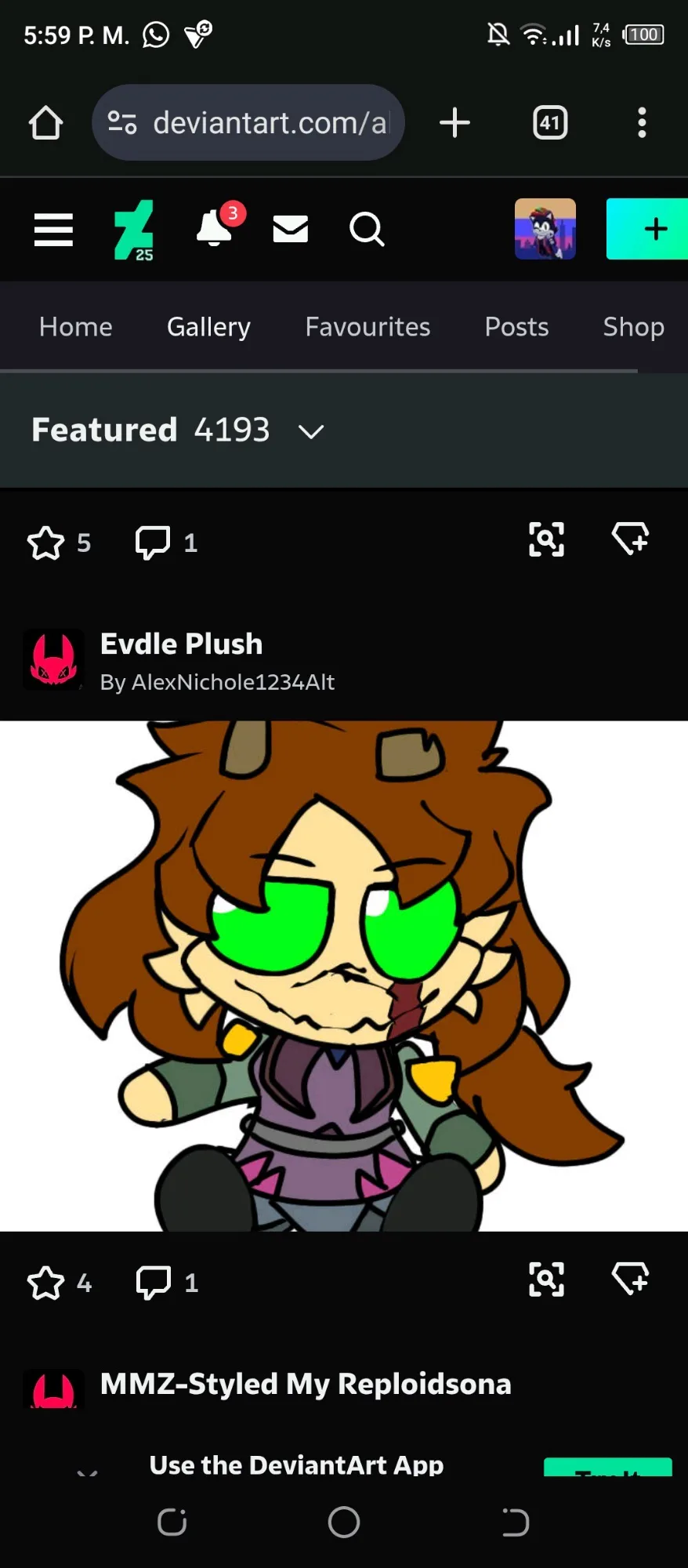Switch to the Shop tab

coord(633,327)
